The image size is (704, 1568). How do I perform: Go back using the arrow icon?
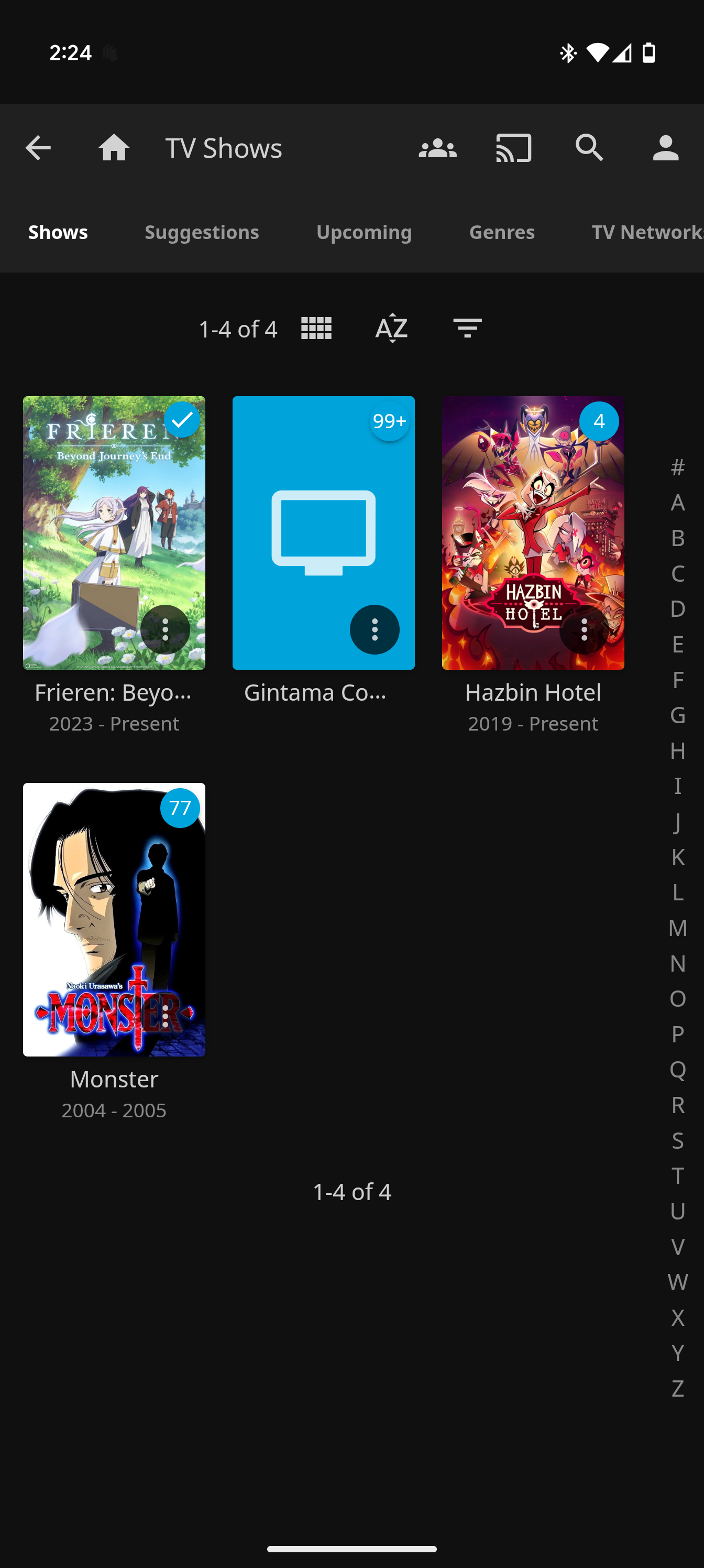pyautogui.click(x=38, y=148)
